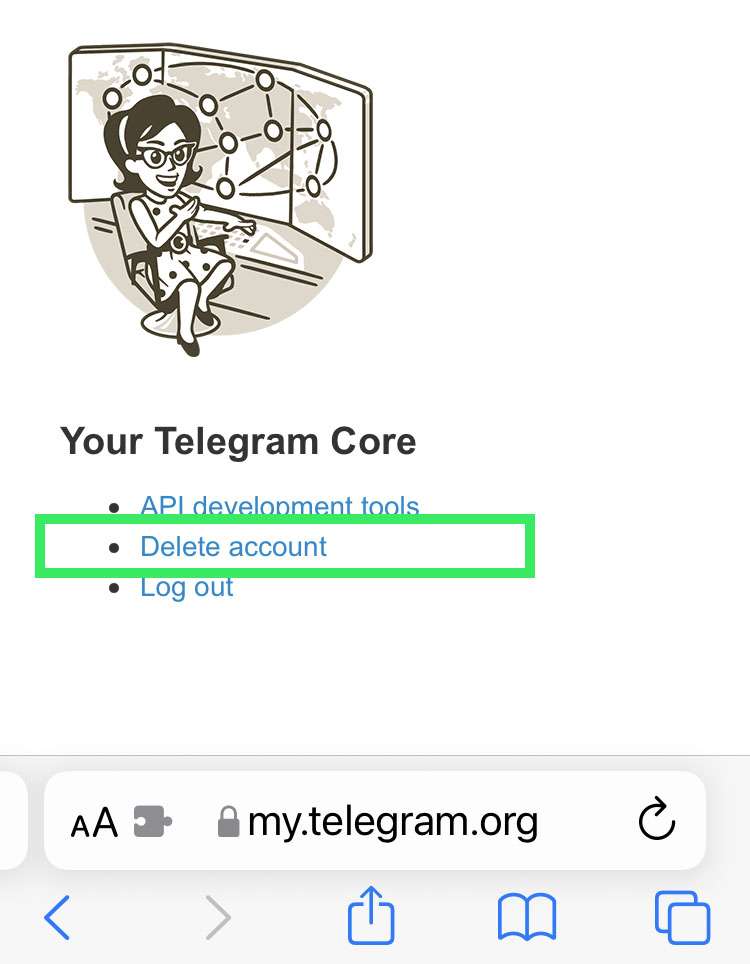750x964 pixels.
Task: Open the AA reader settings menu
Action: (x=94, y=824)
